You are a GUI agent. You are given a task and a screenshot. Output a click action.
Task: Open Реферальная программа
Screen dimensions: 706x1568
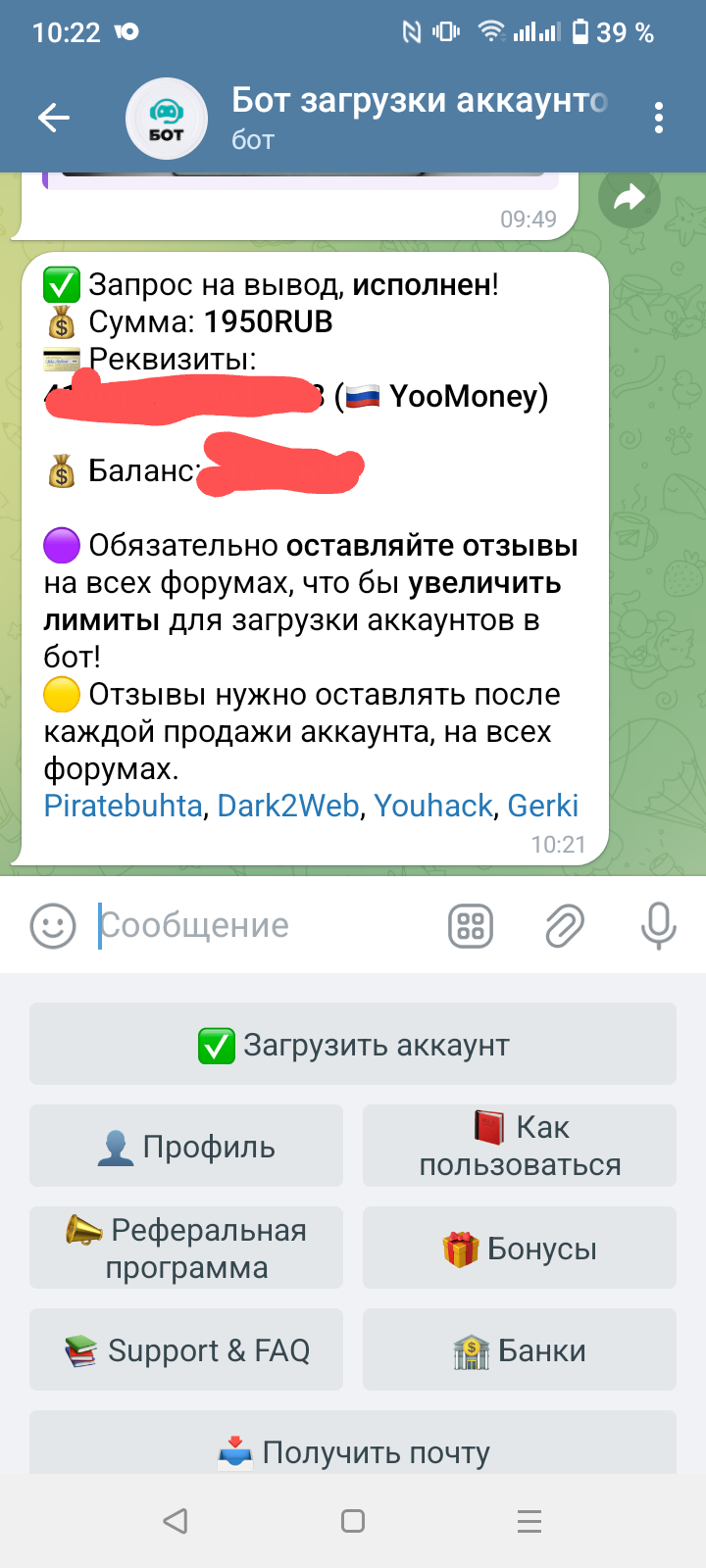186,1249
